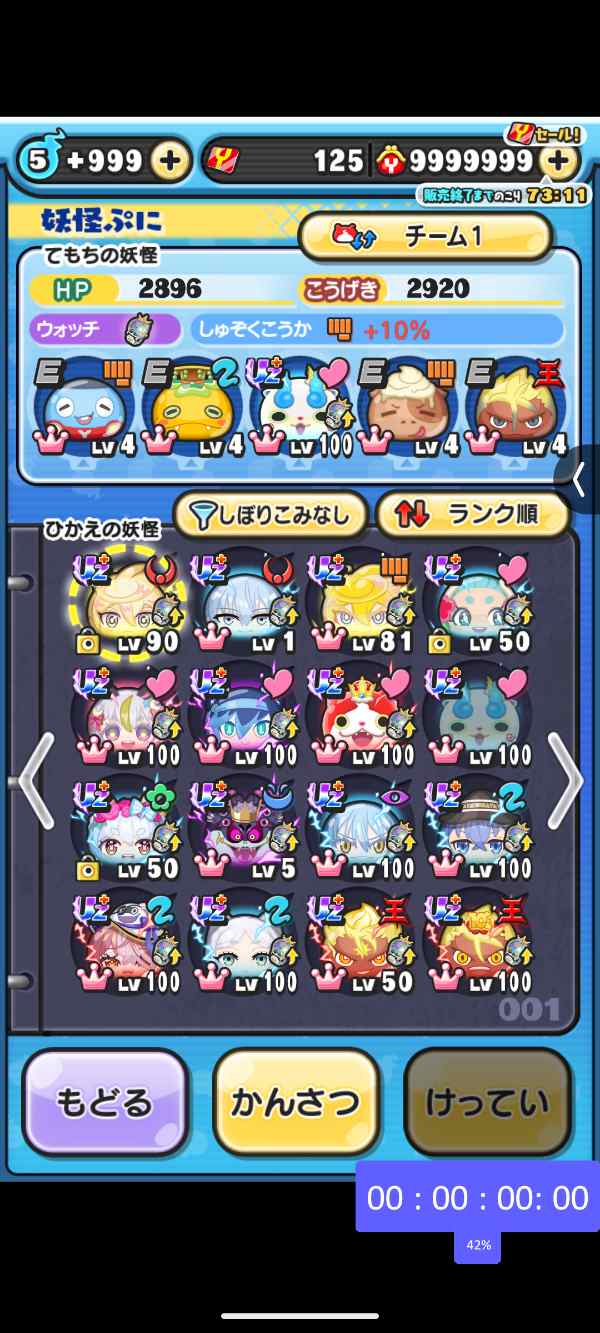The image size is (600, 1333).
Task: Open the ウォッチ watch setting
Action: (x=105, y=329)
